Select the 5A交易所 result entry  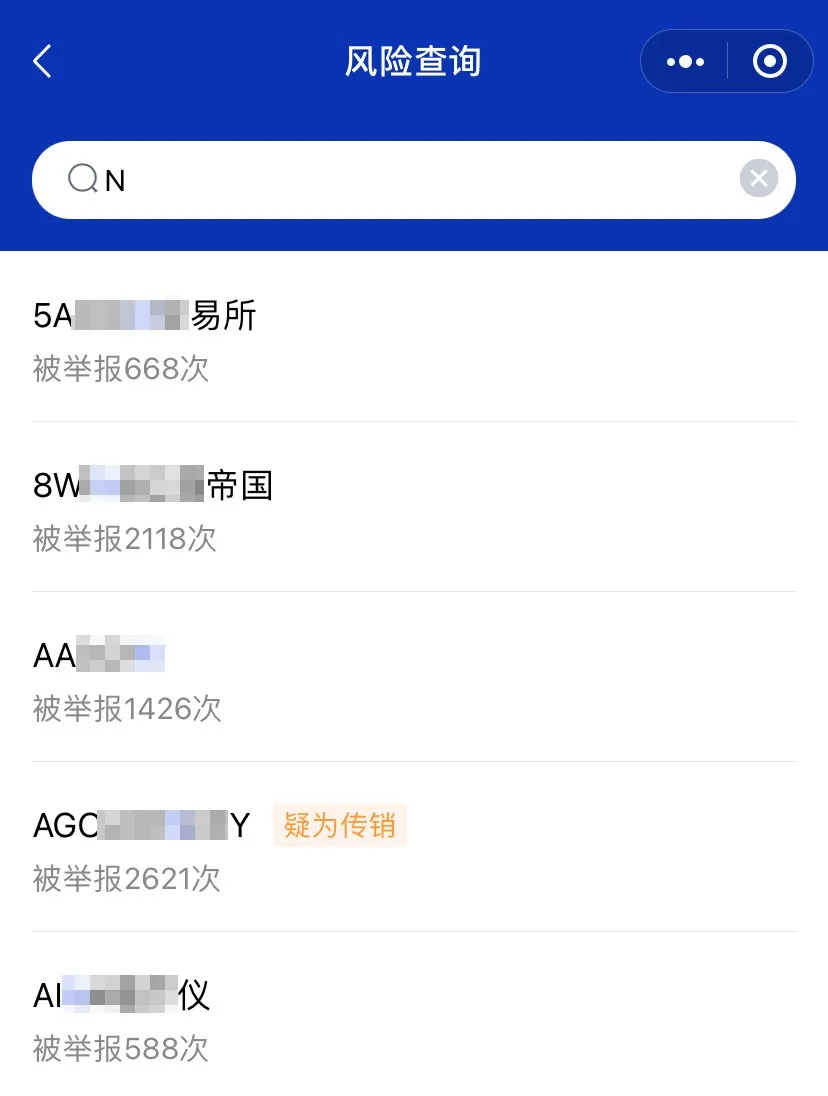coord(145,316)
